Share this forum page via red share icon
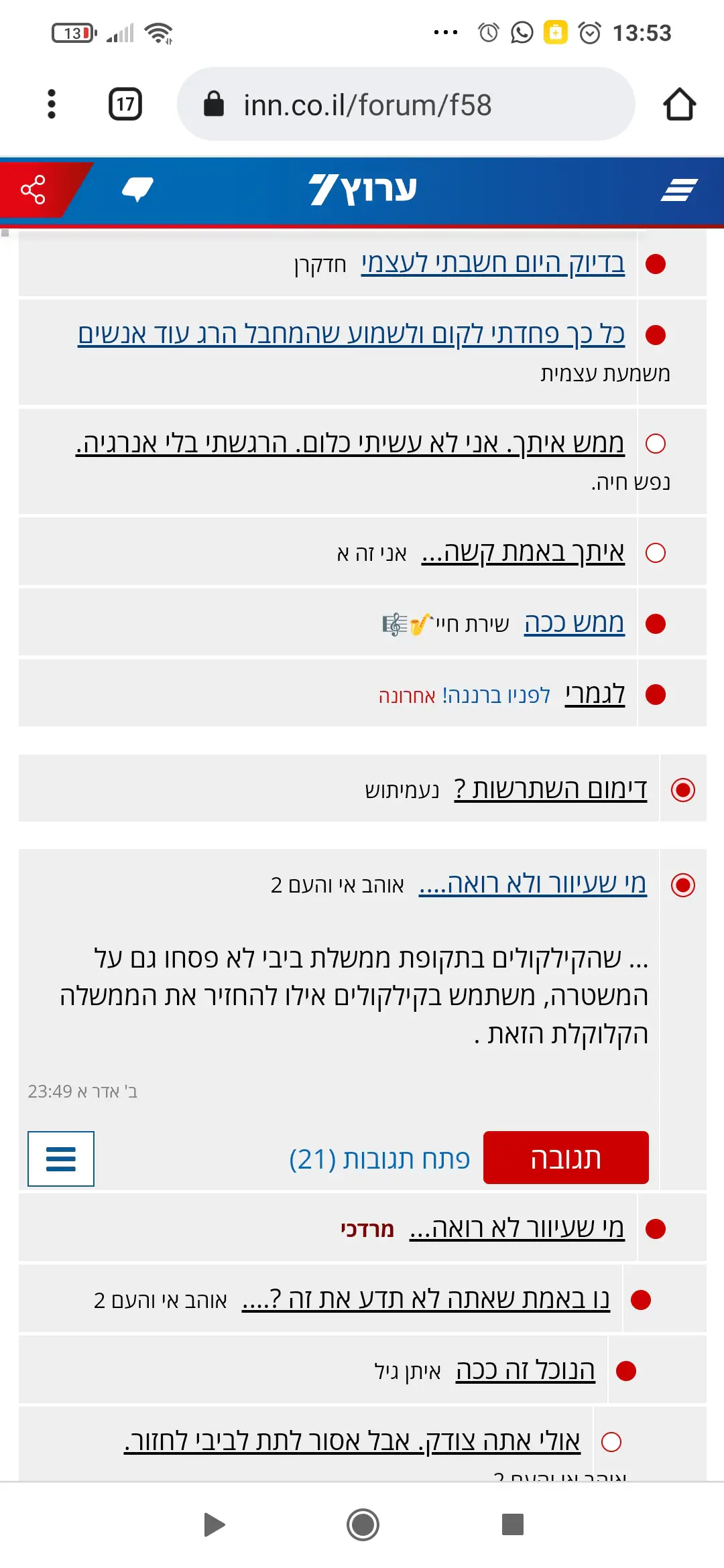724x1568 pixels. [33, 190]
